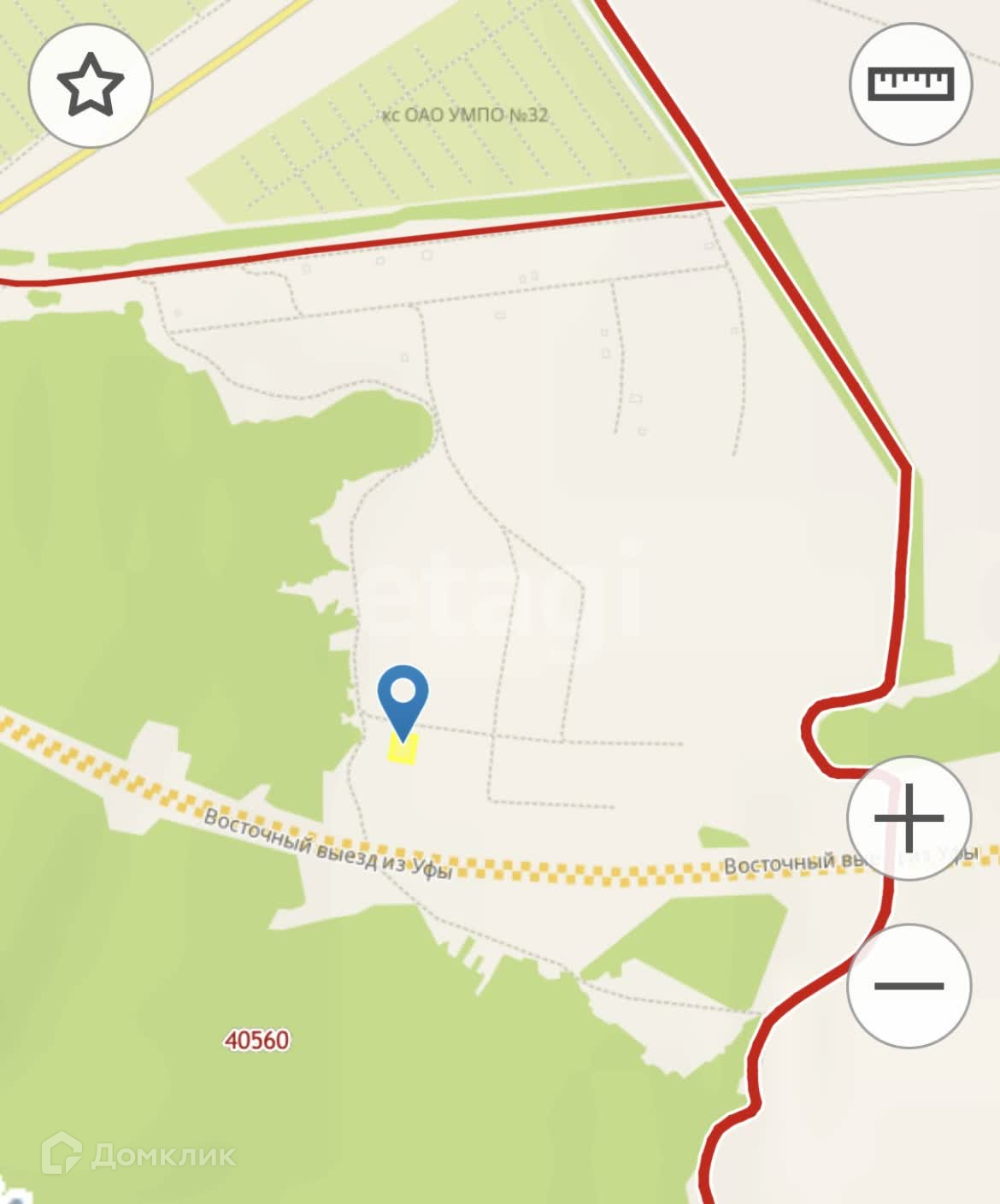Open the ruler distance measuring tool
This screenshot has height=1204, width=1000.
point(910,84)
